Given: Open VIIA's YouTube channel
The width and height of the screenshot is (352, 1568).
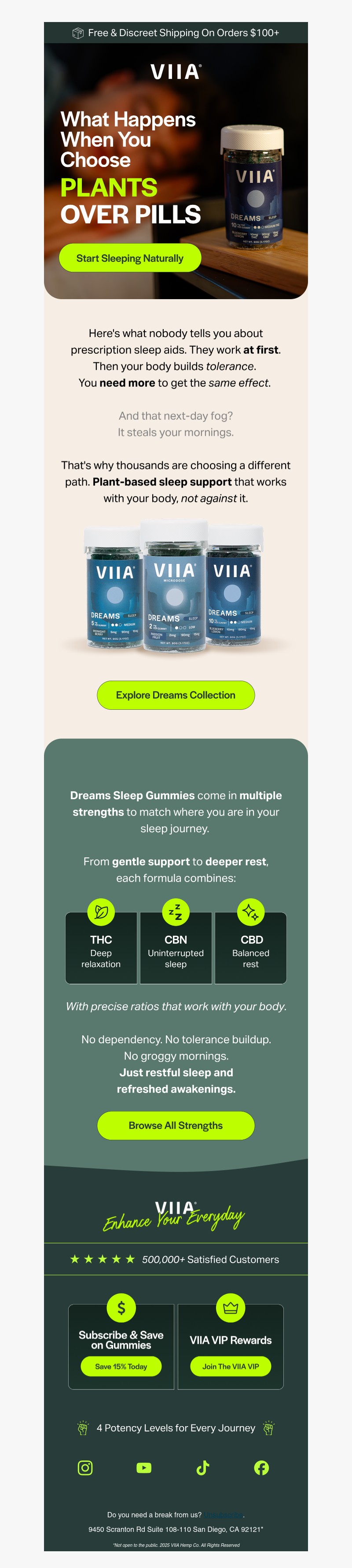Looking at the screenshot, I should (x=144, y=1468).
